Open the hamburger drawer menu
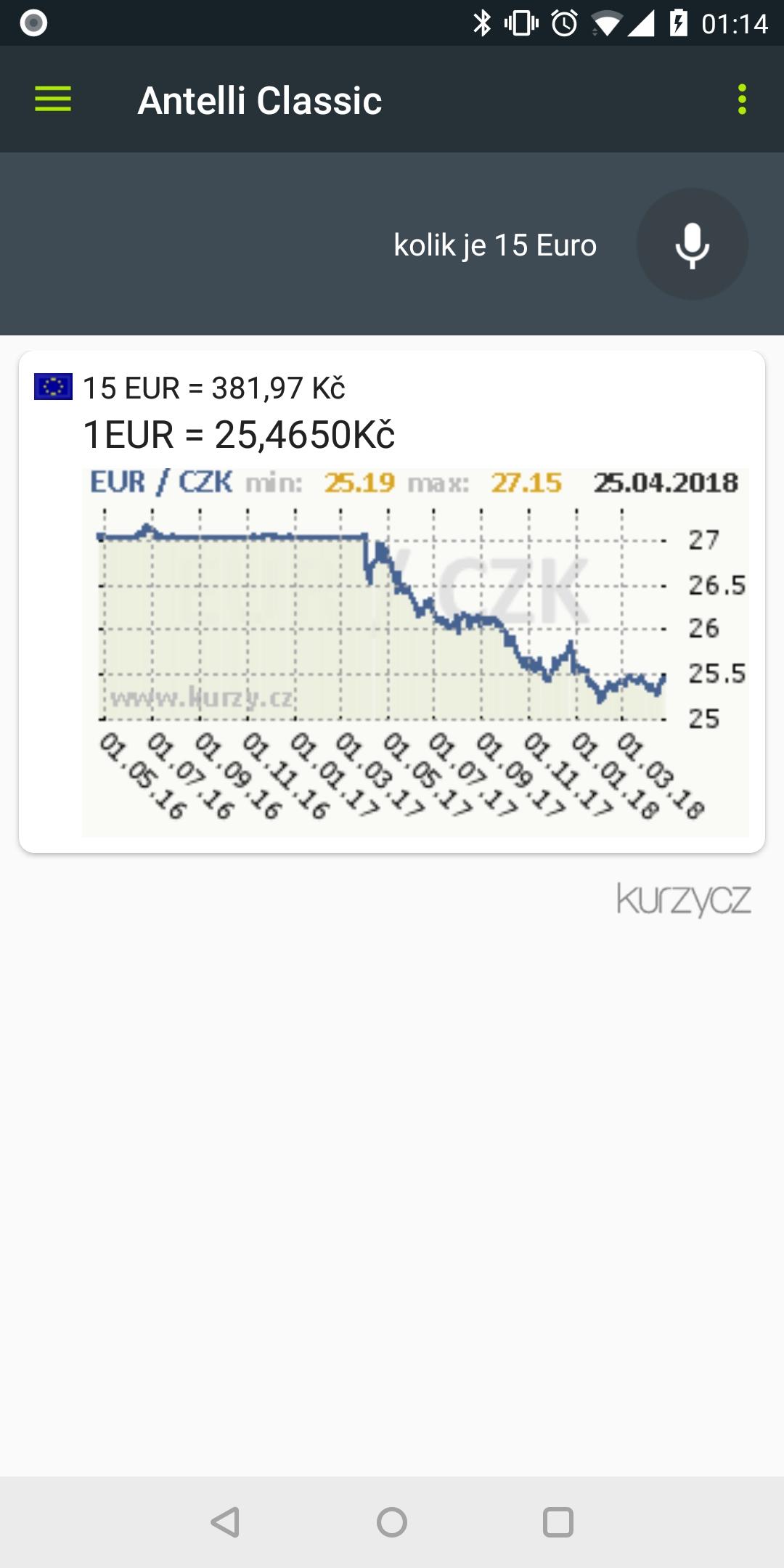This screenshot has width=784, height=1568. [x=53, y=99]
